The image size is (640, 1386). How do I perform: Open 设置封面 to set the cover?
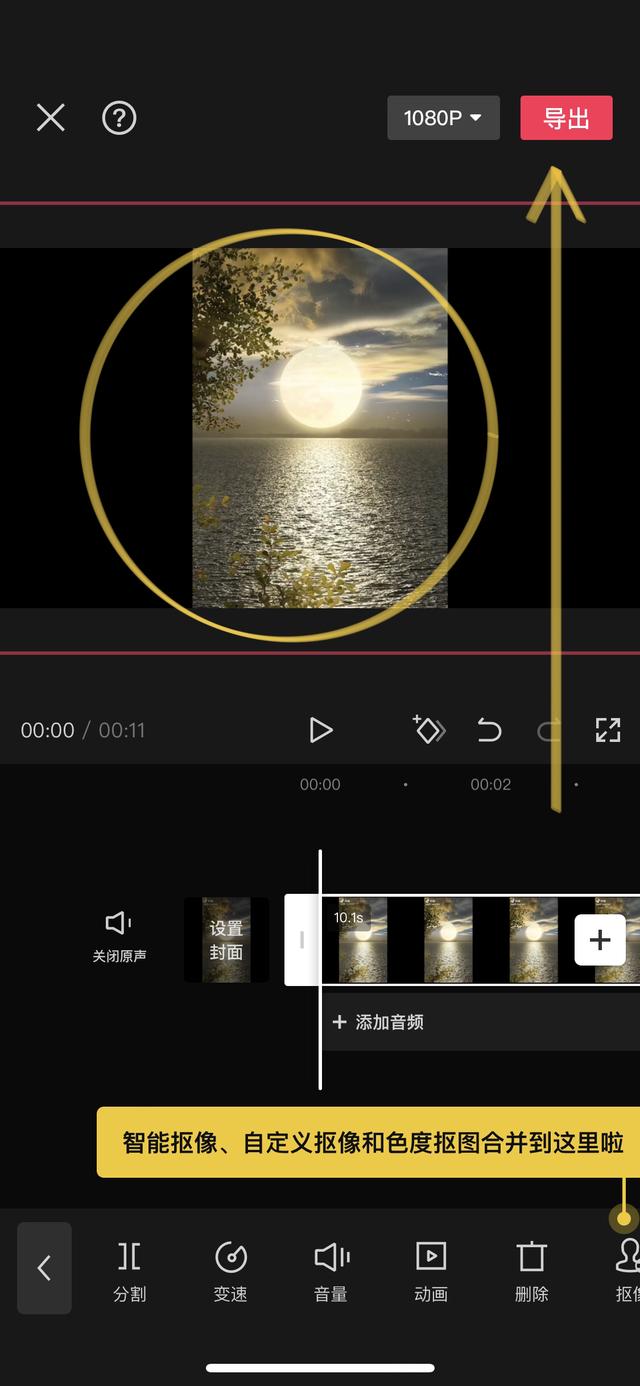(x=226, y=940)
